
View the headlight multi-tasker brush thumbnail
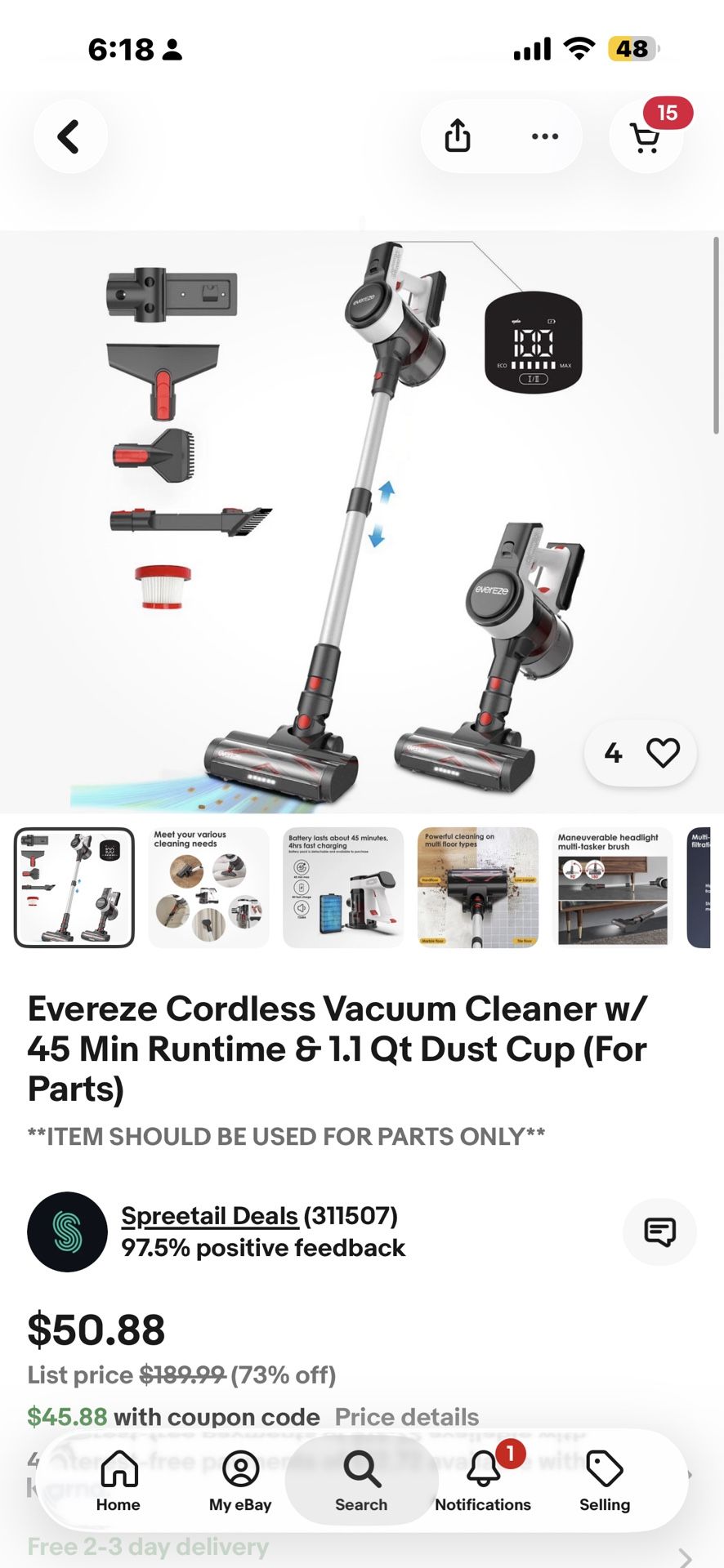[x=611, y=888]
